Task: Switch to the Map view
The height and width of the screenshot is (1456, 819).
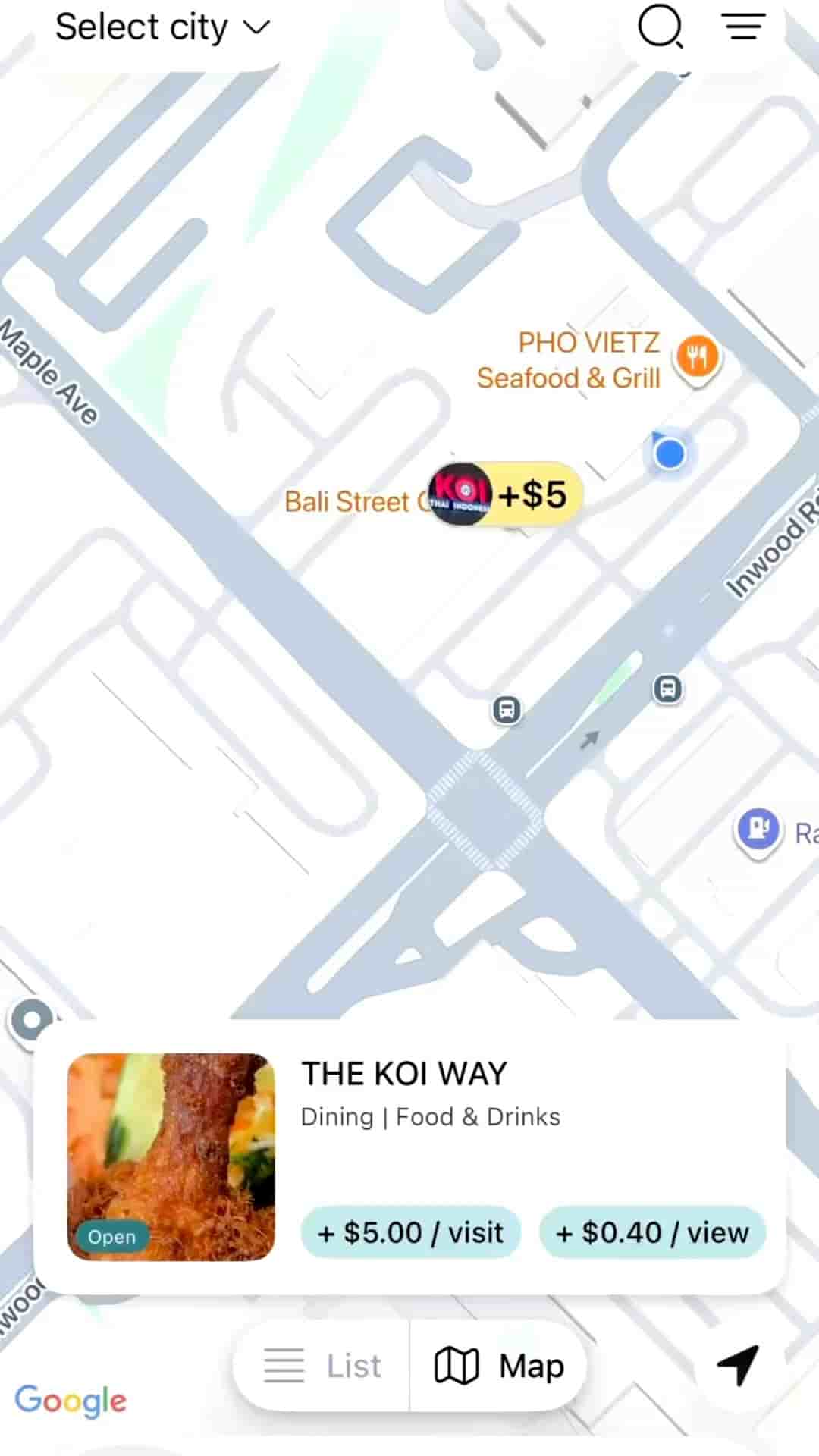Action: pos(500,1364)
